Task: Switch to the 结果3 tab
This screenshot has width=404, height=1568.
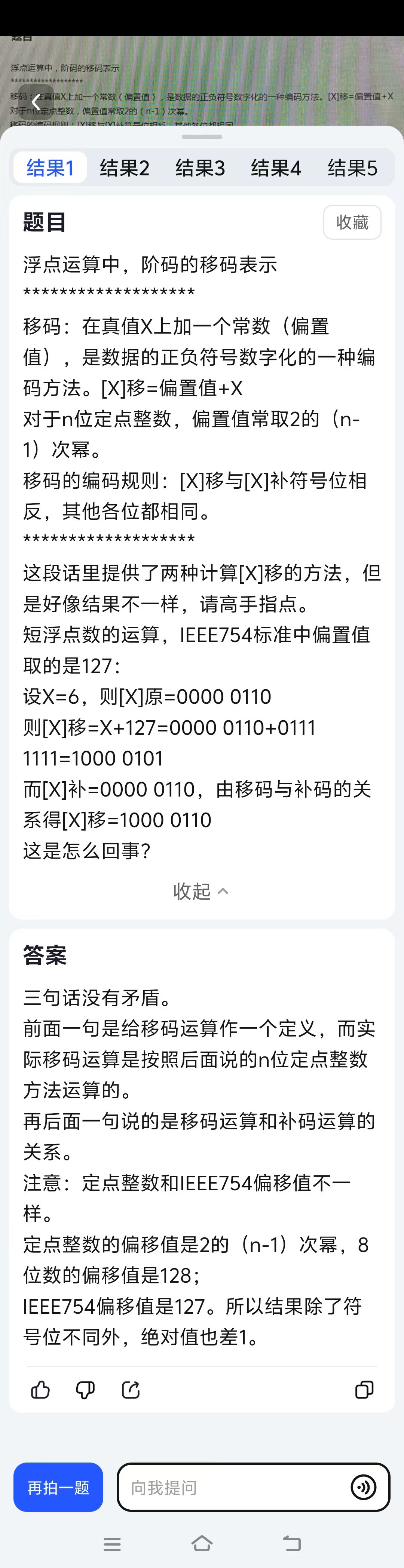Action: pos(200,168)
